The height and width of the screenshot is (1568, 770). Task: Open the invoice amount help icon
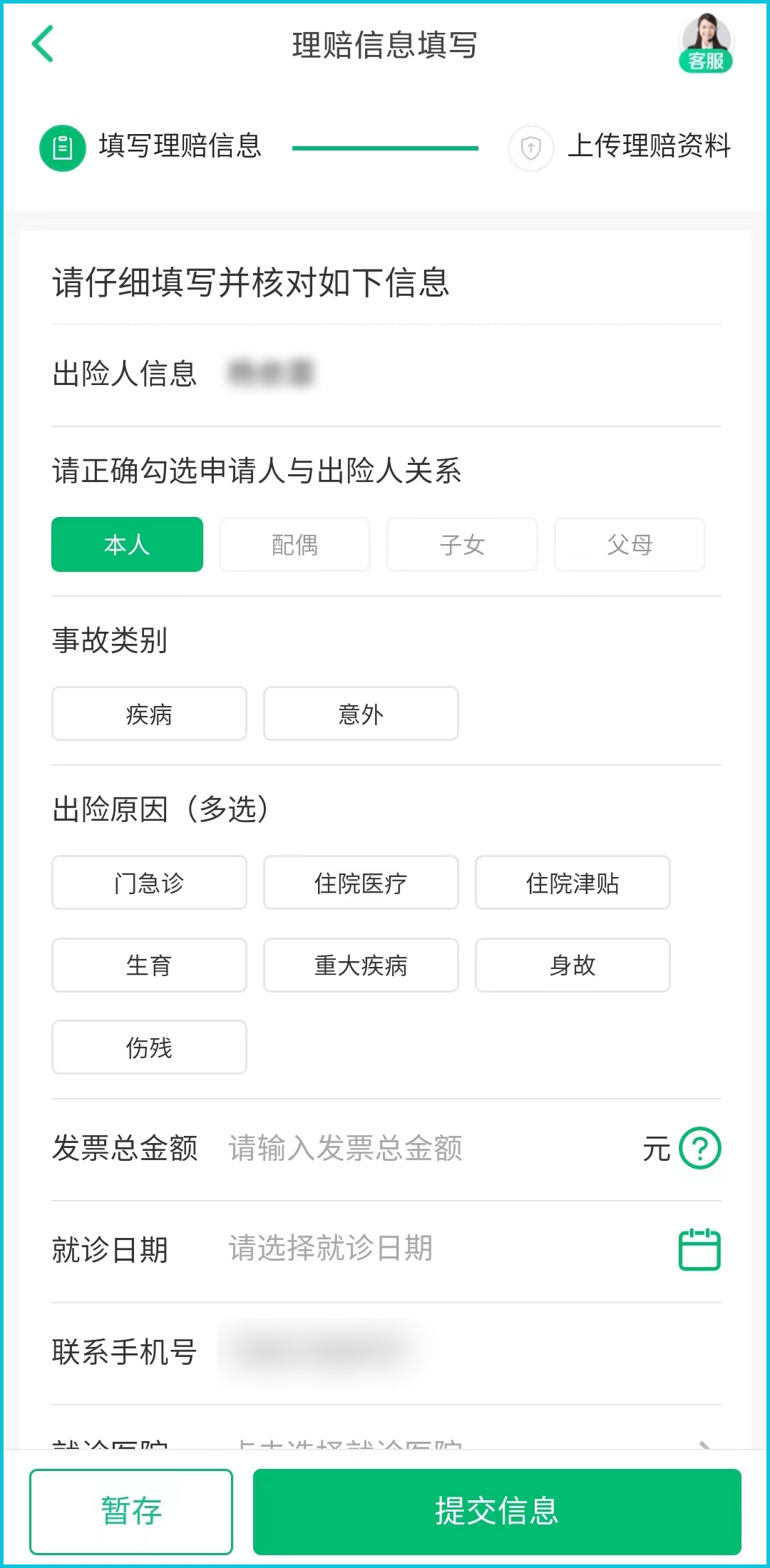[x=699, y=1148]
